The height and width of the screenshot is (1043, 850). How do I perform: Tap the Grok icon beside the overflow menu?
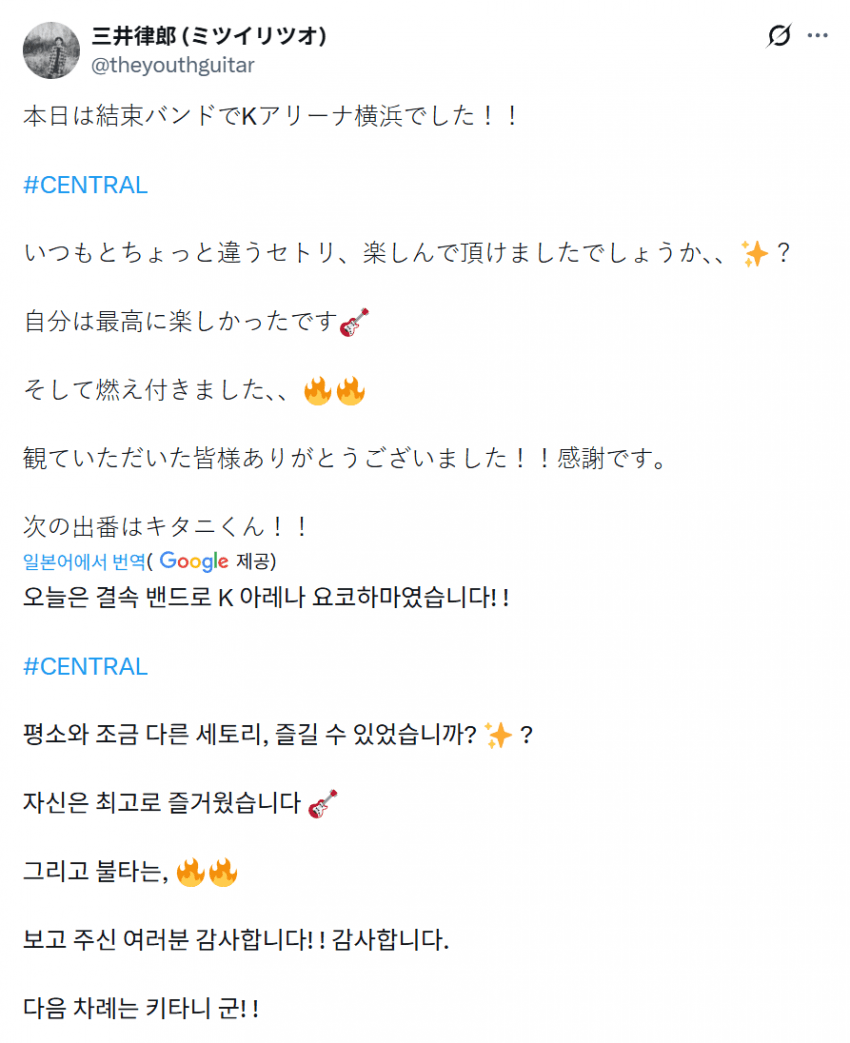[x=779, y=36]
